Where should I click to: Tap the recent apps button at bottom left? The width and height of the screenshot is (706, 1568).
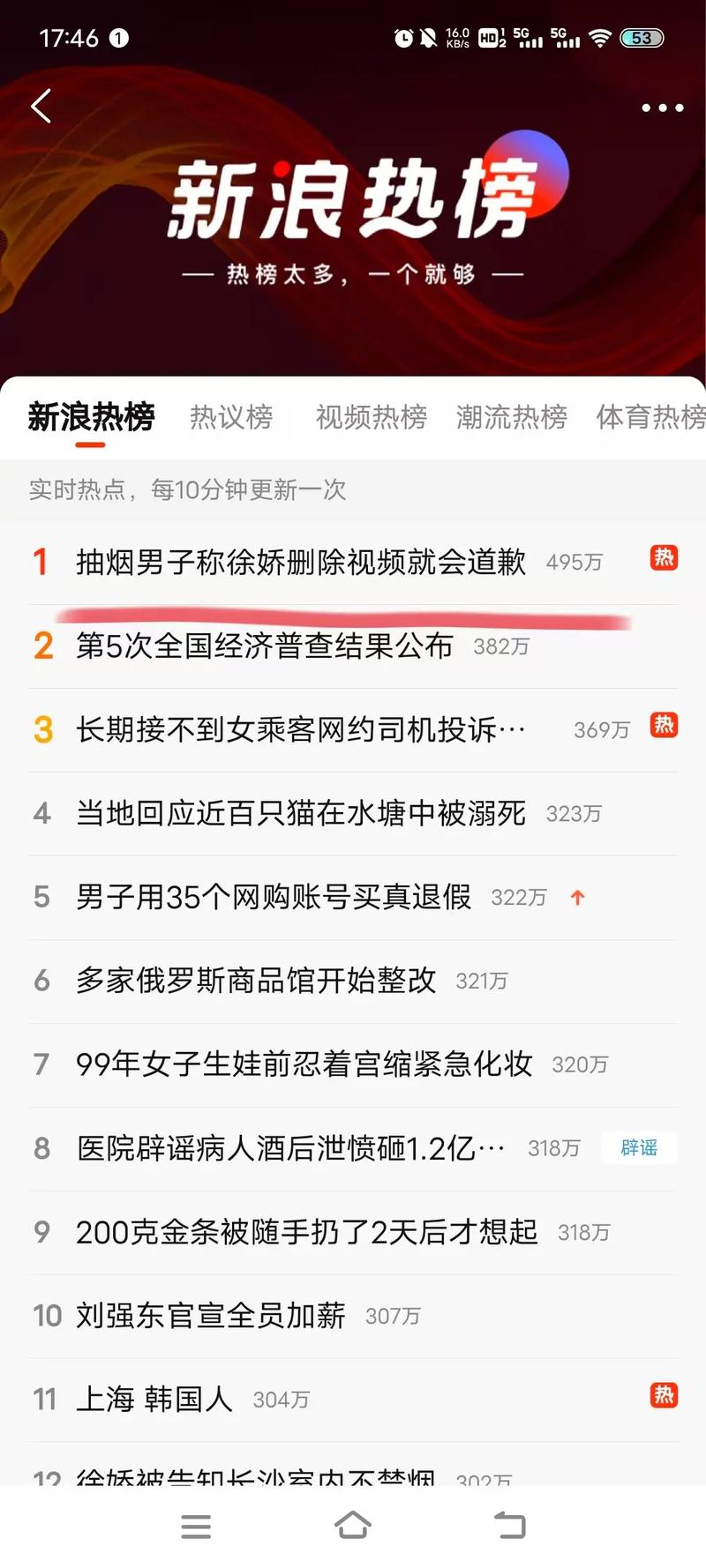tap(196, 1526)
